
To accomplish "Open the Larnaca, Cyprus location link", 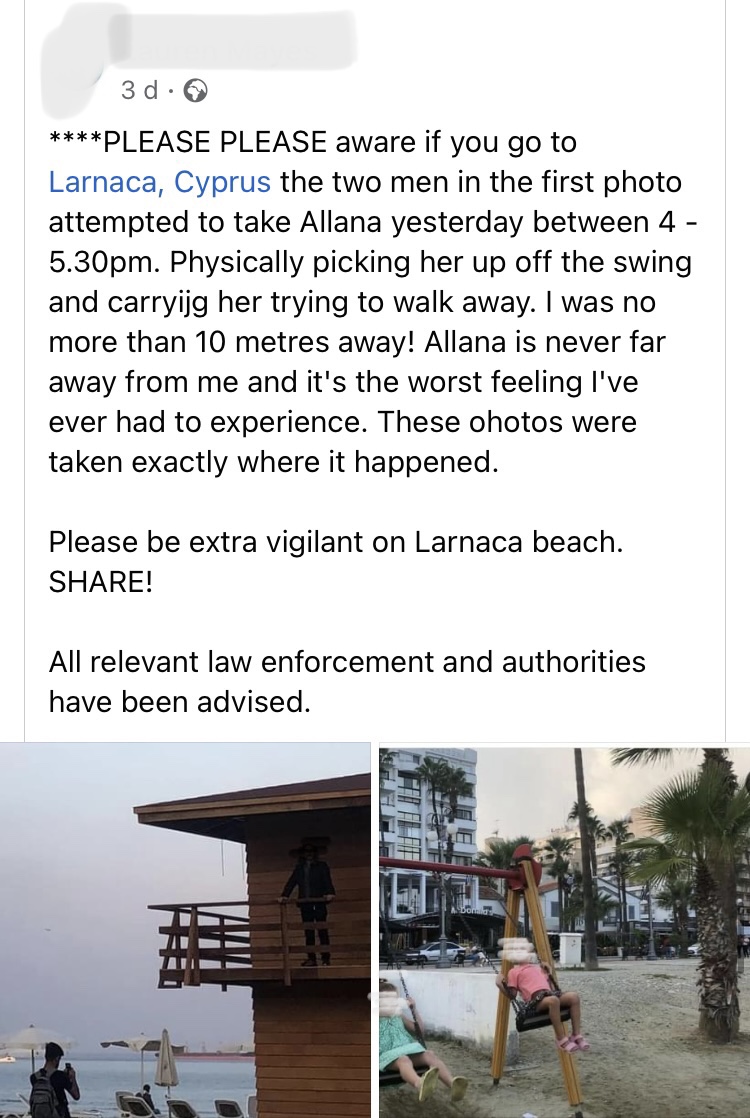I will point(160,183).
